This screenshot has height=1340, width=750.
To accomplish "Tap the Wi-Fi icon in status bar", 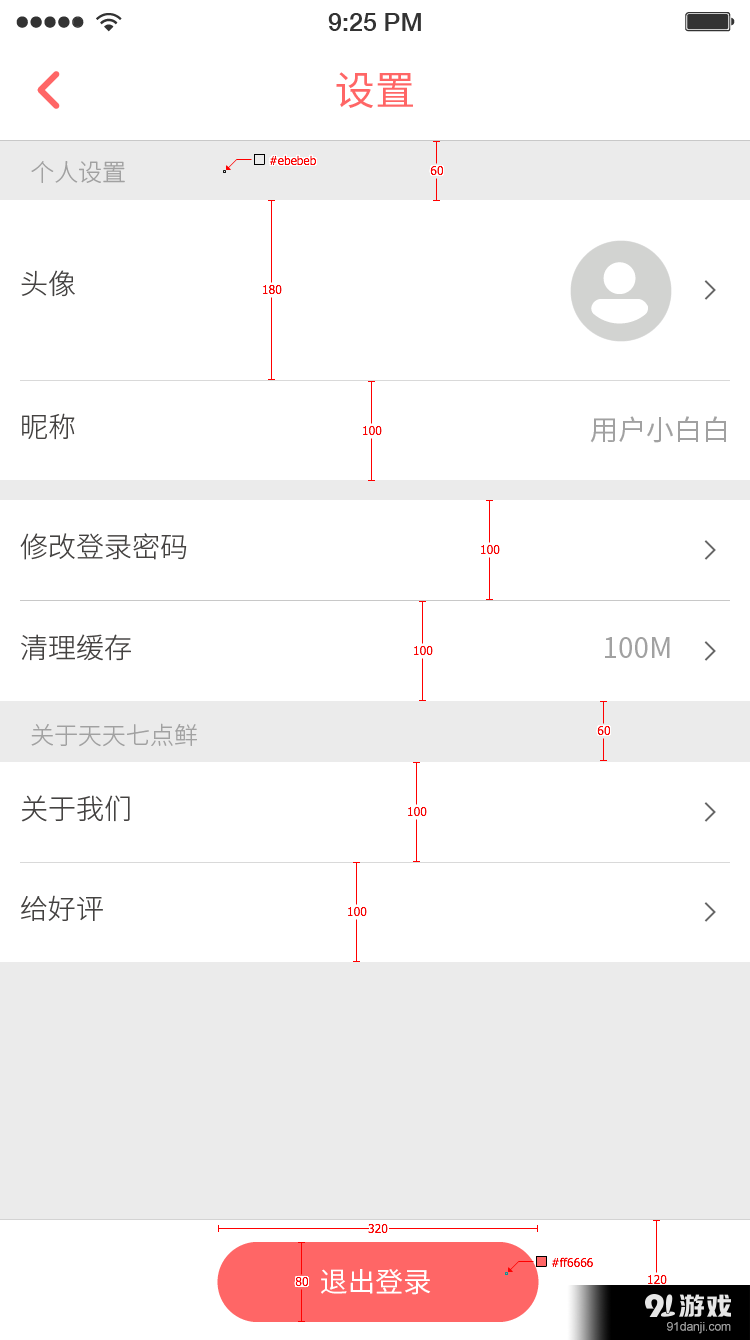I will [110, 20].
